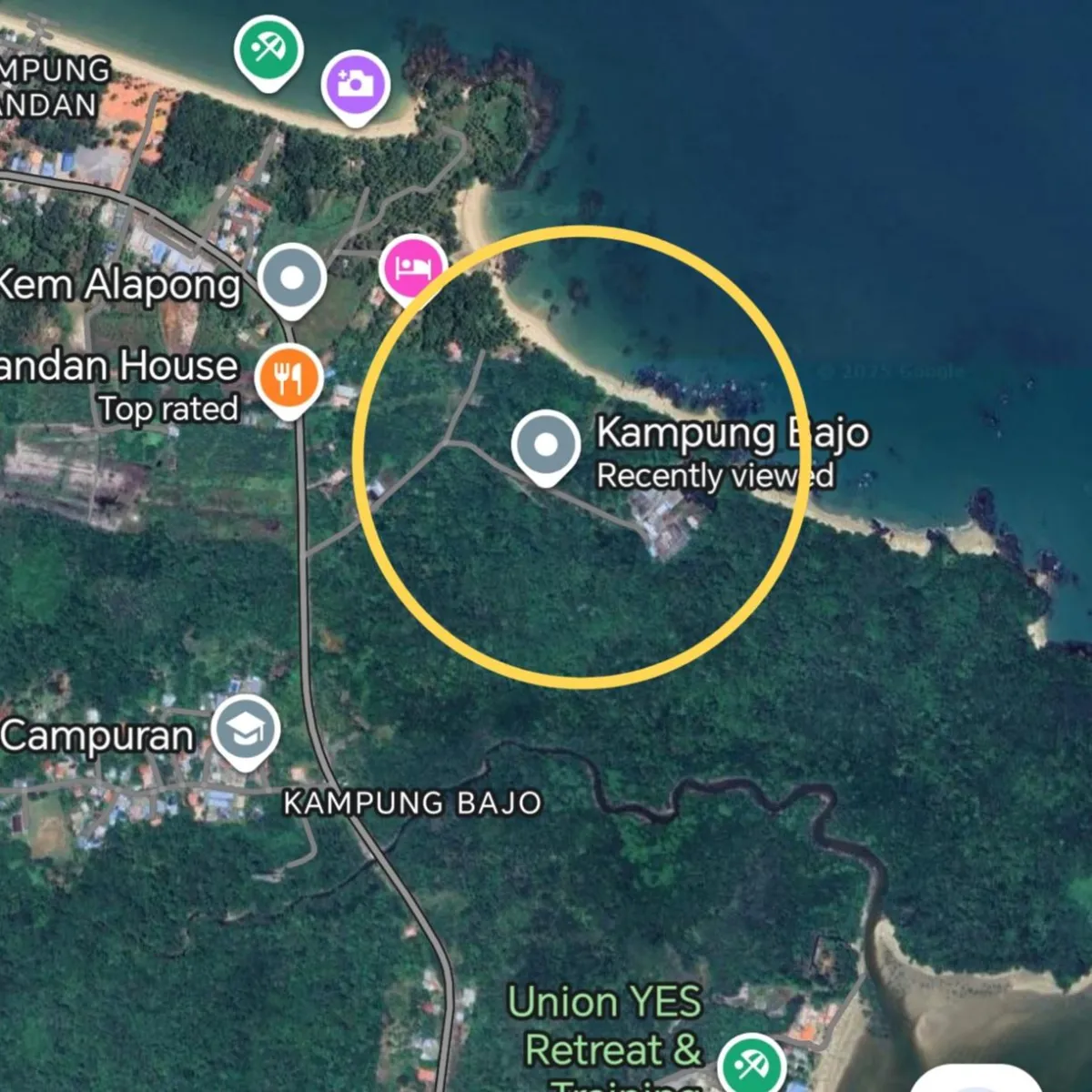Open the Kem Alapong map pin
Viewport: 1092px width, 1092px height.
click(291, 278)
